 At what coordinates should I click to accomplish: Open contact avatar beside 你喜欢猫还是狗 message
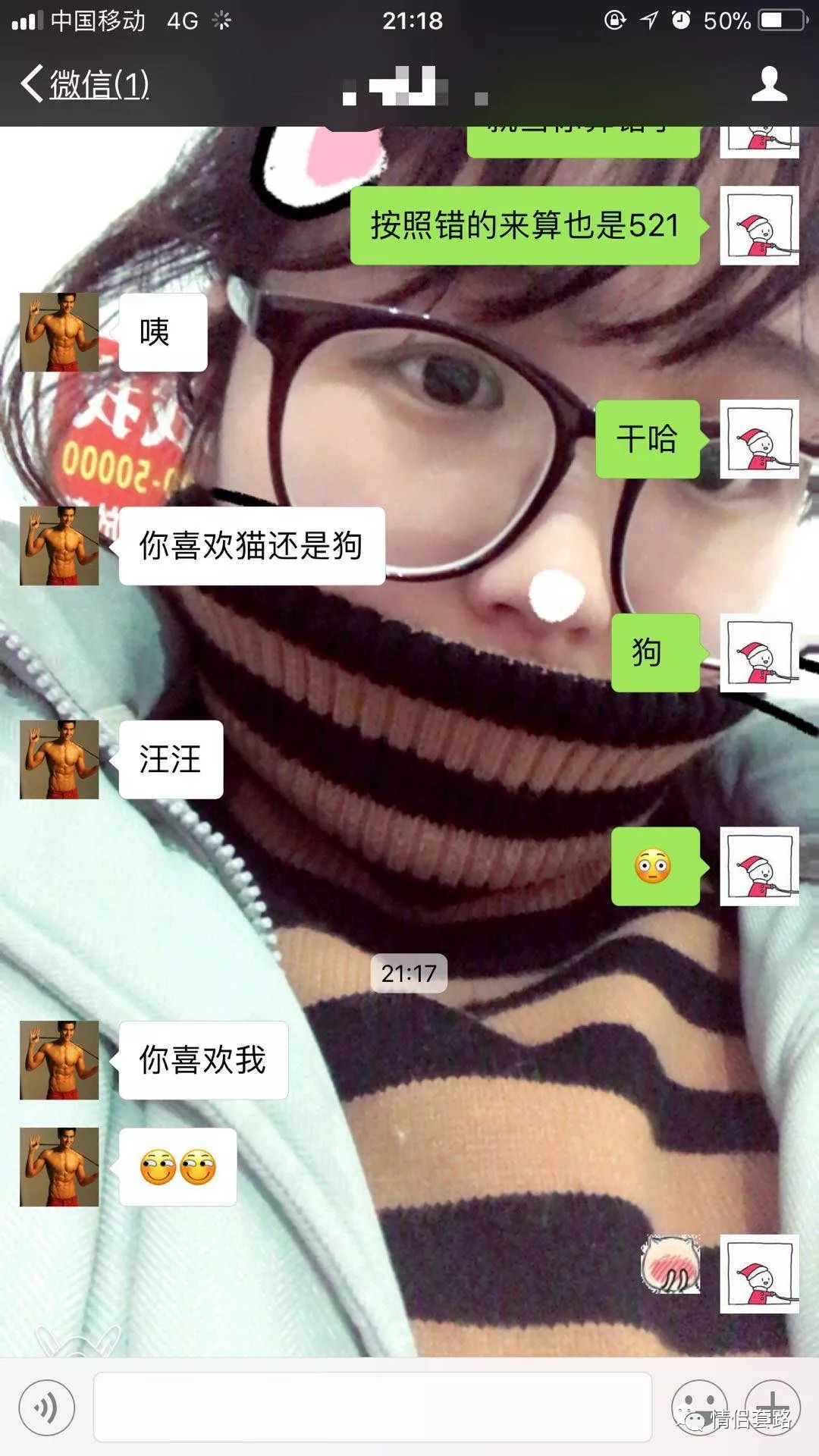(59, 546)
